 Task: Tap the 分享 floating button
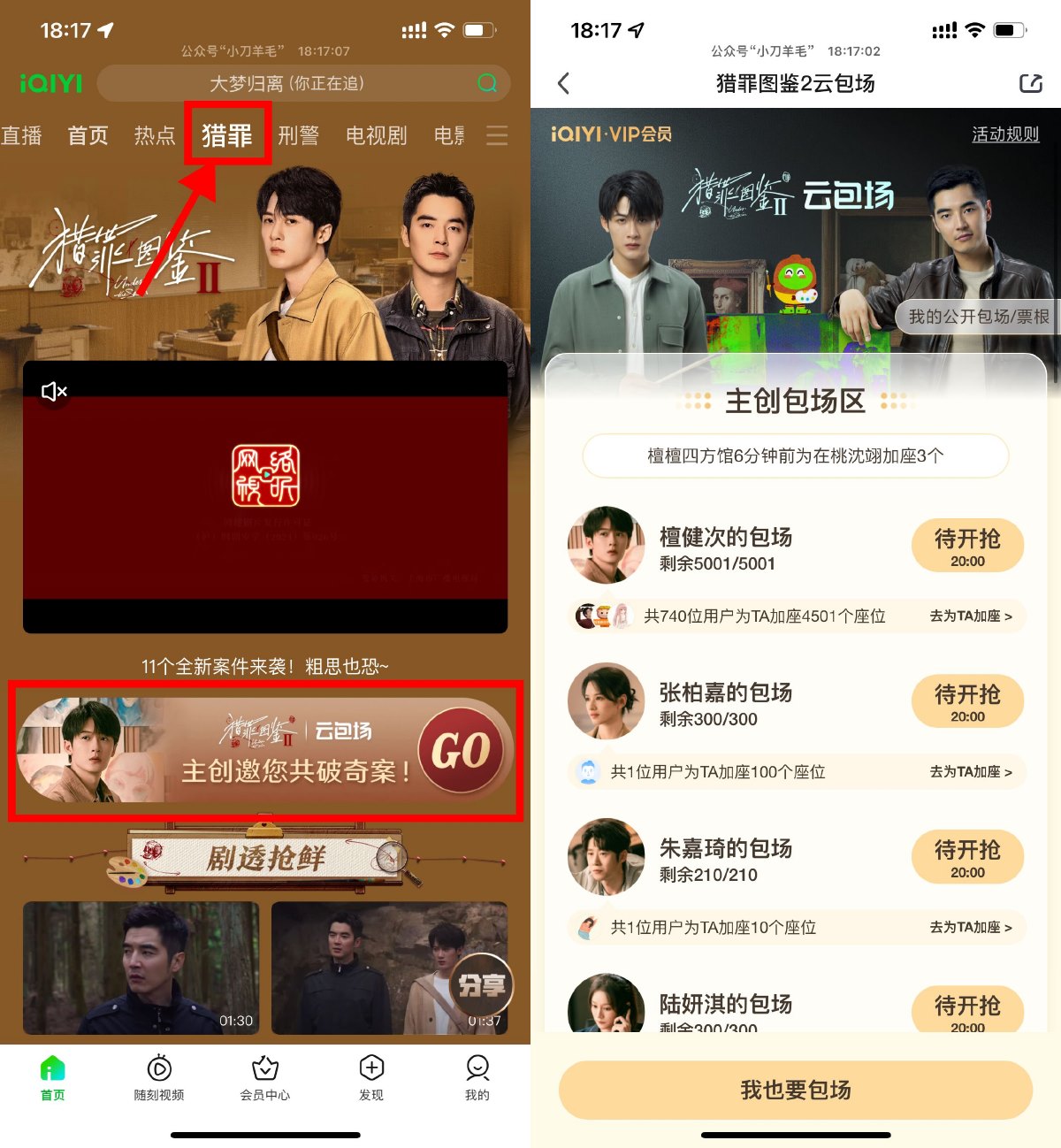point(481,985)
